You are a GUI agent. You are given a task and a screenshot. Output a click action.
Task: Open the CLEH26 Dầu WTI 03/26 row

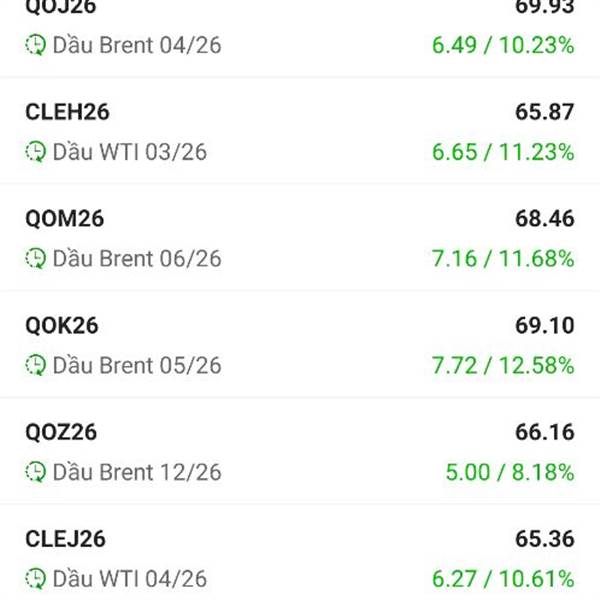[300, 131]
